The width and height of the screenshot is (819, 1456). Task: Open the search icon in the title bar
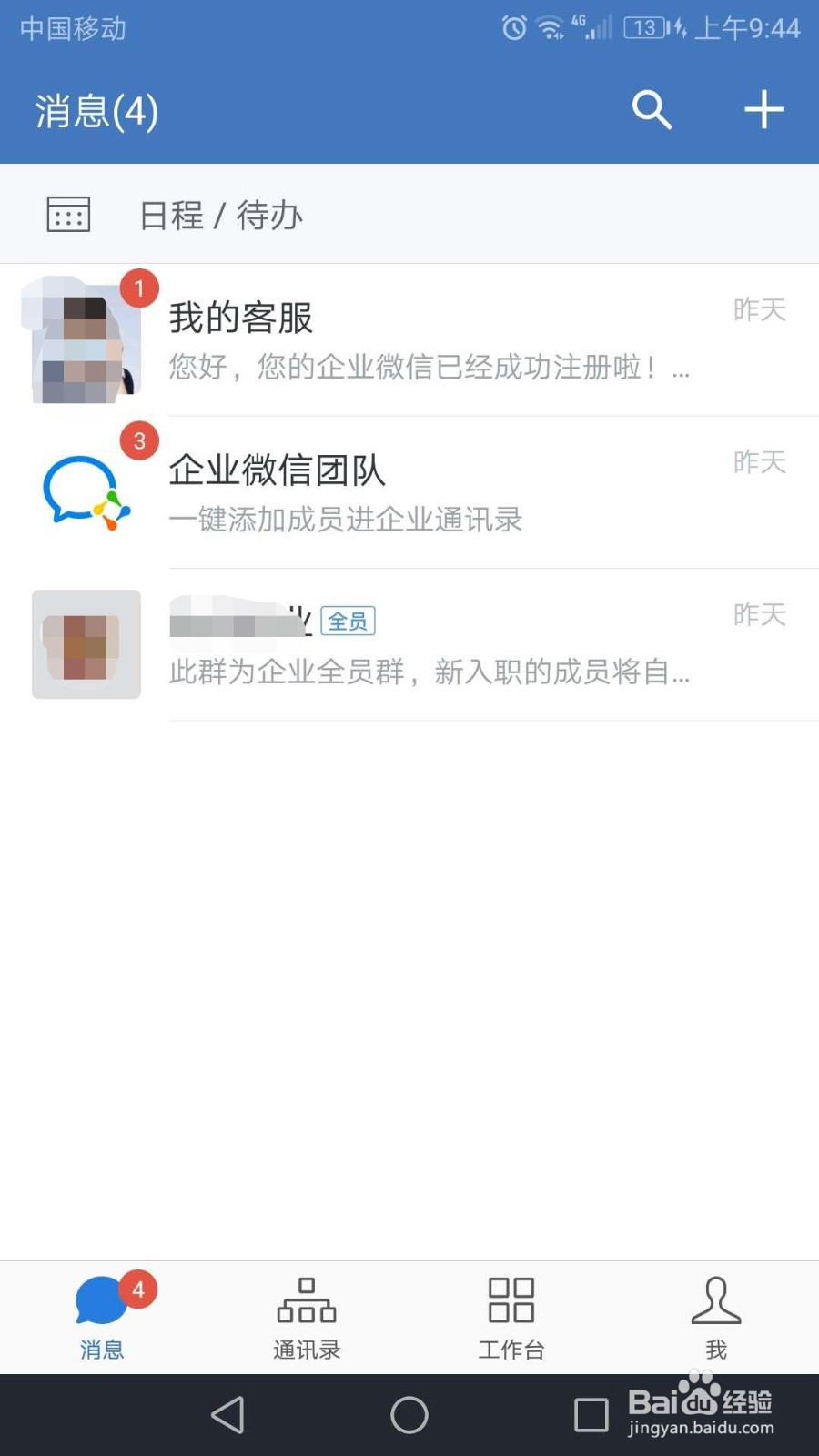coord(652,110)
